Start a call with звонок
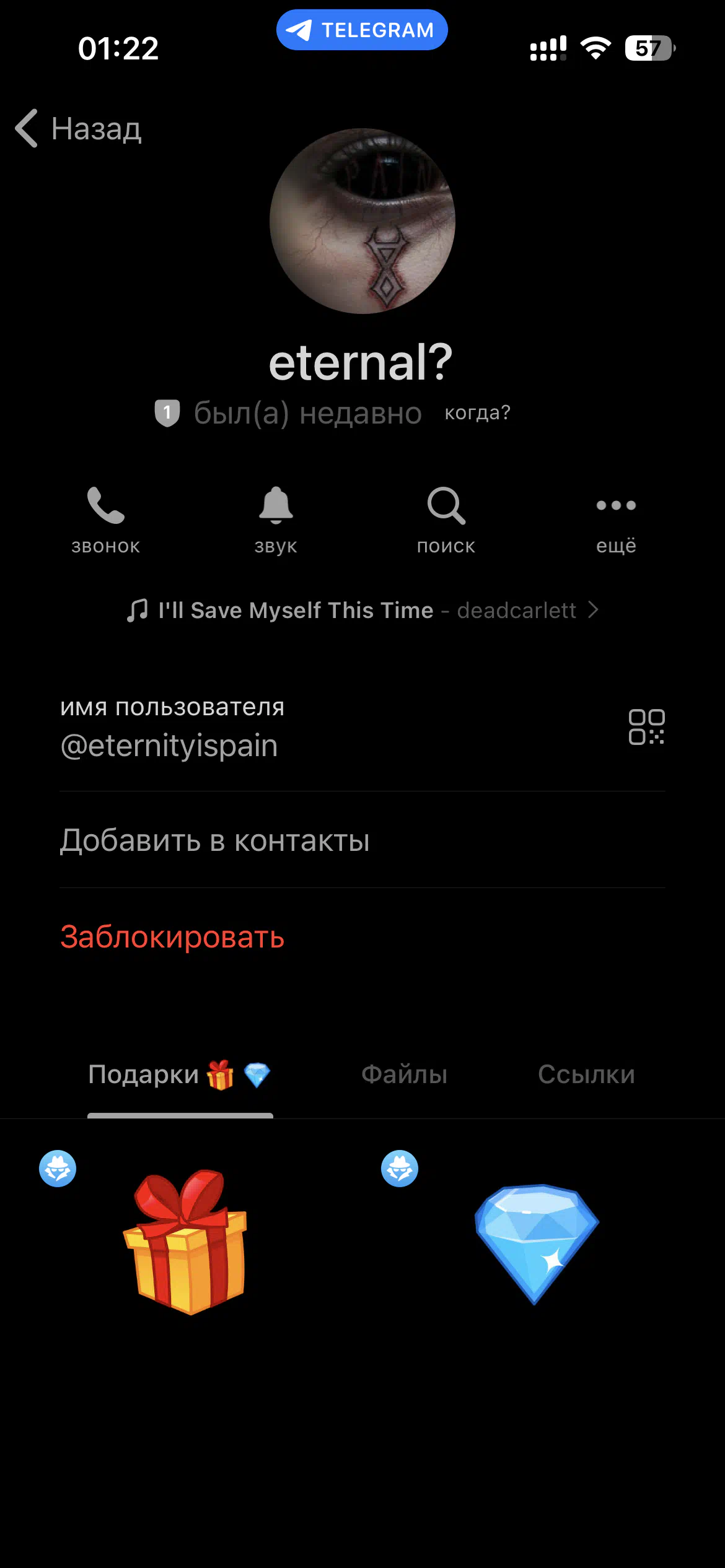The height and width of the screenshot is (1568, 725). [106, 519]
